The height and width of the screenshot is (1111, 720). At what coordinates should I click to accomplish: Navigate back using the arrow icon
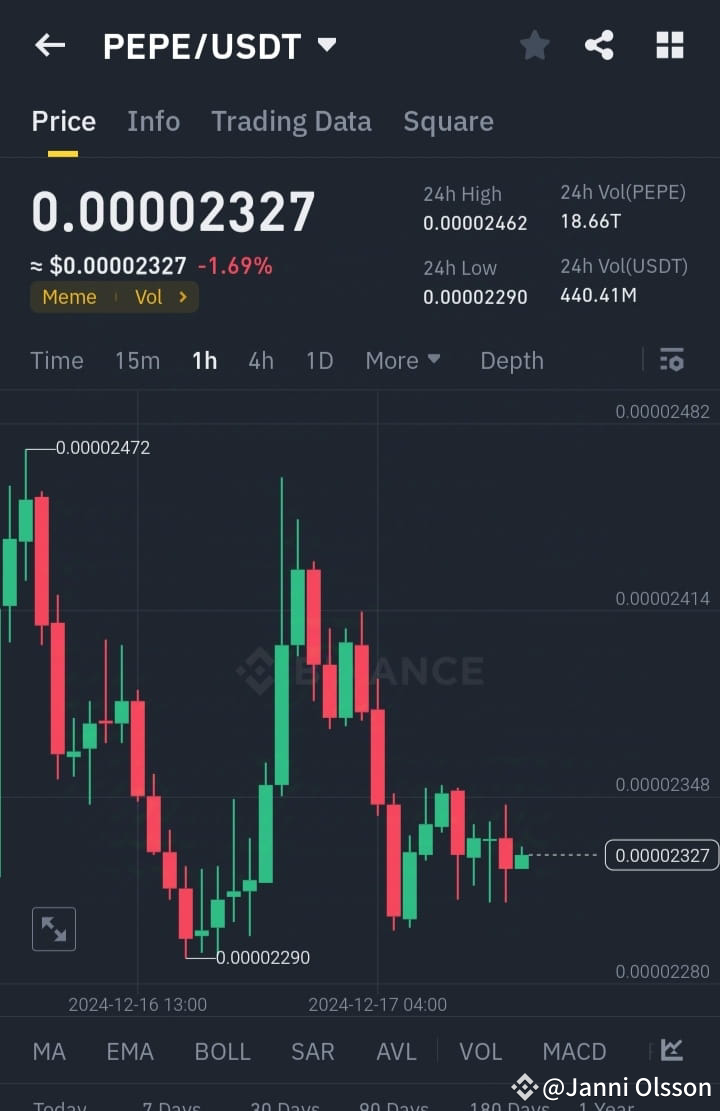[x=50, y=45]
